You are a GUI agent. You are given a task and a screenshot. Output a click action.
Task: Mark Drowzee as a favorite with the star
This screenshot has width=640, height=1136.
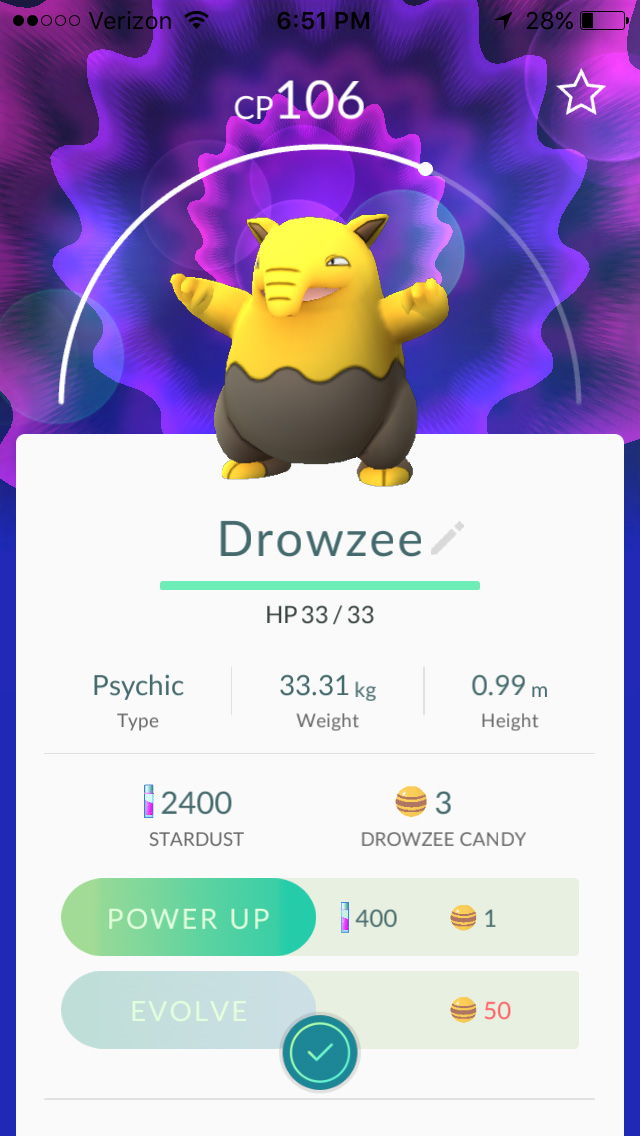pyautogui.click(x=581, y=93)
